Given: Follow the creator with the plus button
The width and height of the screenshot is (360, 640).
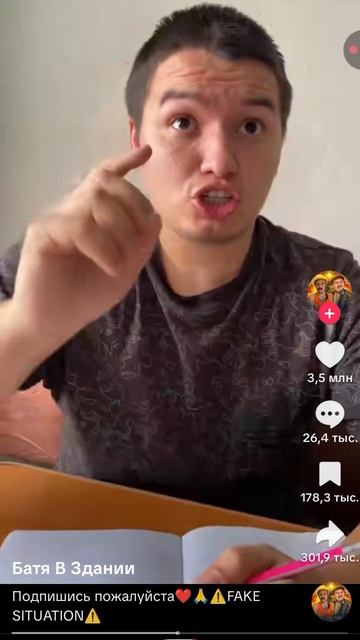Looking at the screenshot, I should click(330, 313).
